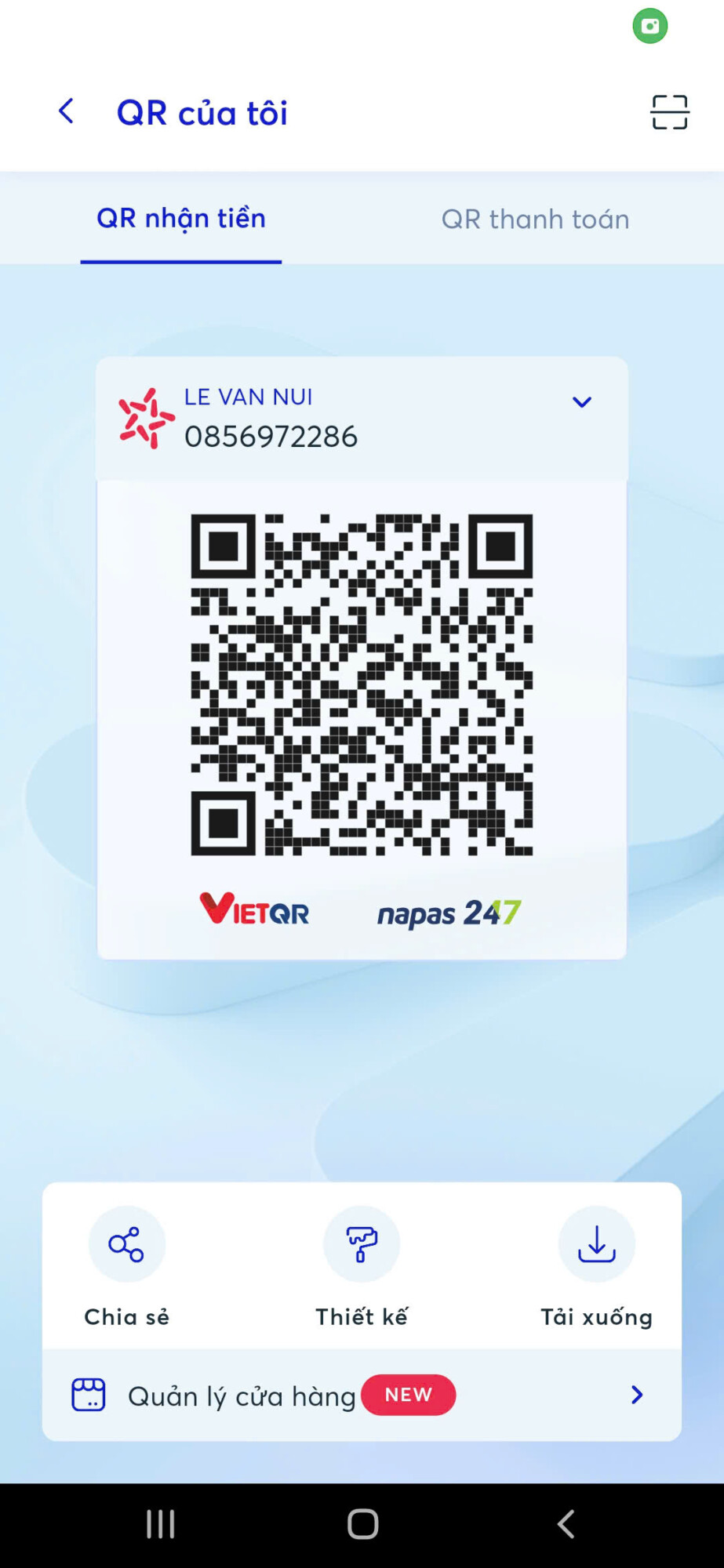Go back from QR của tôi
The image size is (724, 1568).
click(x=67, y=112)
